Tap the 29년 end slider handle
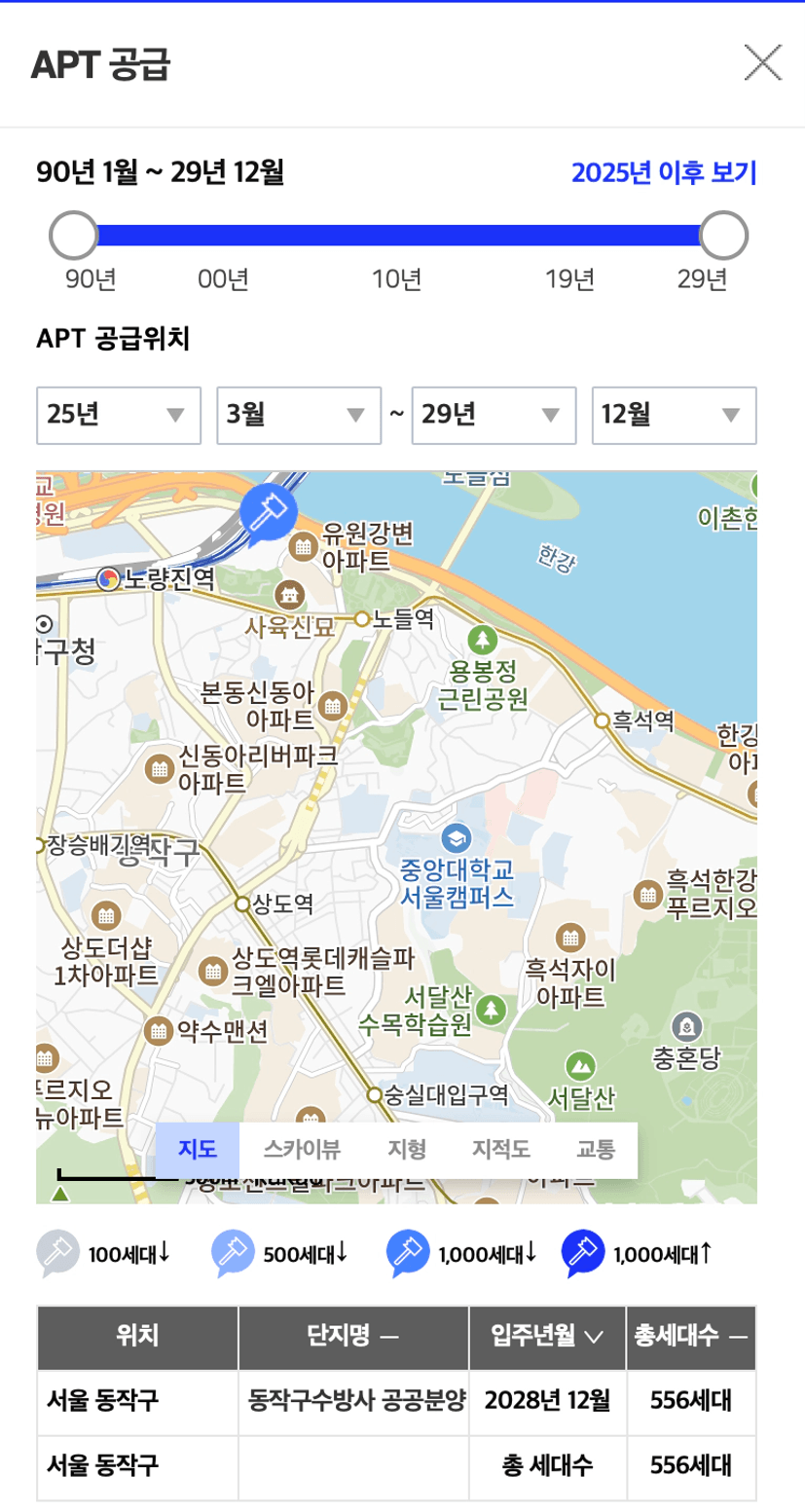Image resolution: width=805 pixels, height=1512 pixels. point(723,236)
